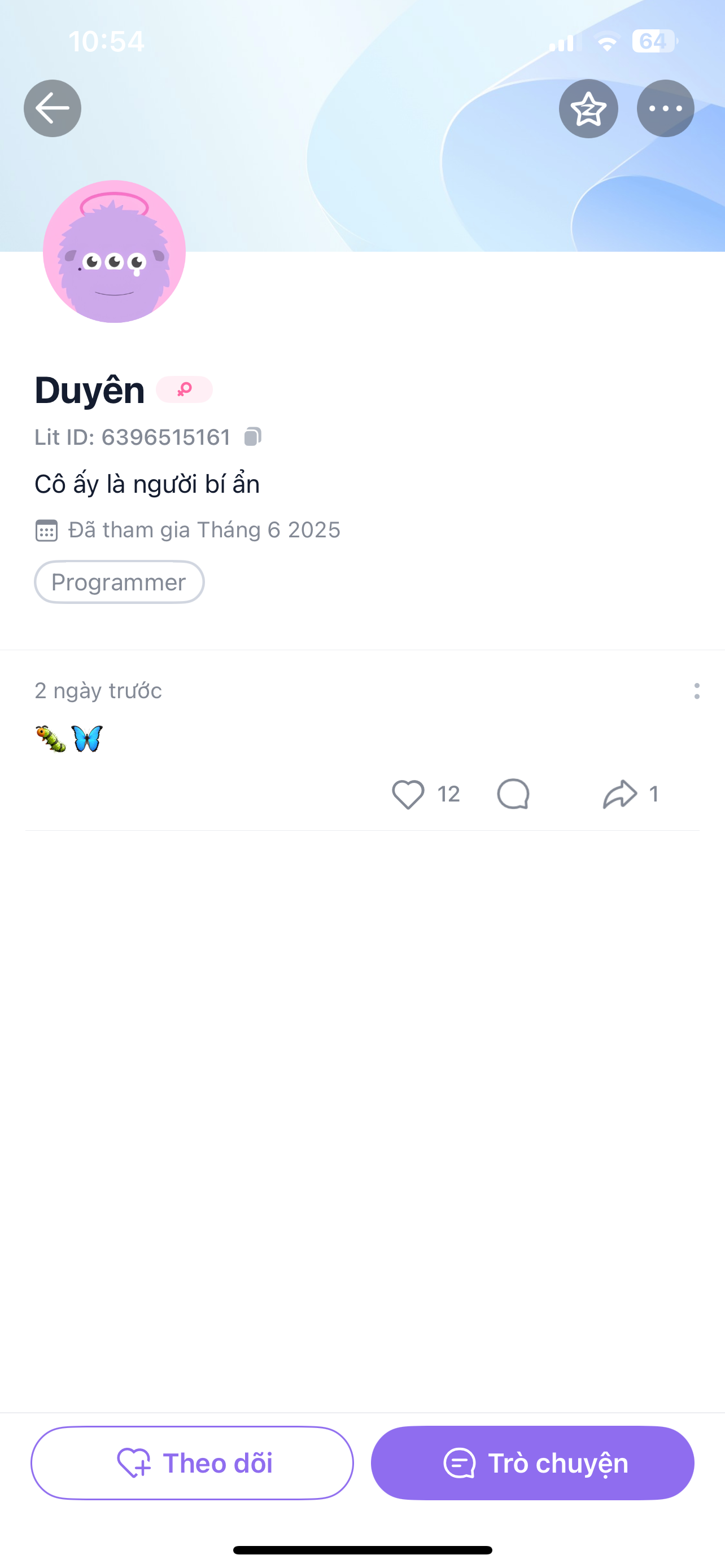Copy the Lit ID number
This screenshot has width=725, height=1568.
[252, 437]
